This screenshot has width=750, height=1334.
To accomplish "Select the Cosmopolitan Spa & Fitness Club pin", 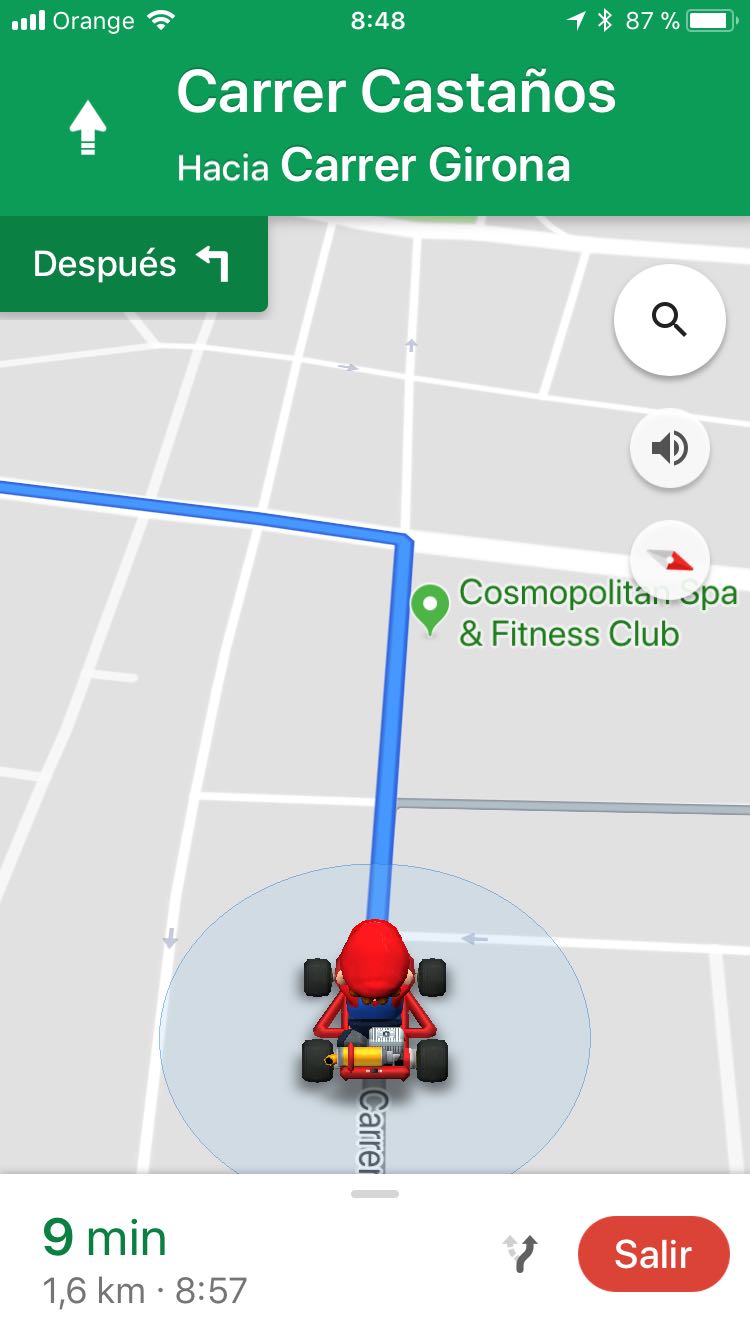I will click(x=430, y=608).
